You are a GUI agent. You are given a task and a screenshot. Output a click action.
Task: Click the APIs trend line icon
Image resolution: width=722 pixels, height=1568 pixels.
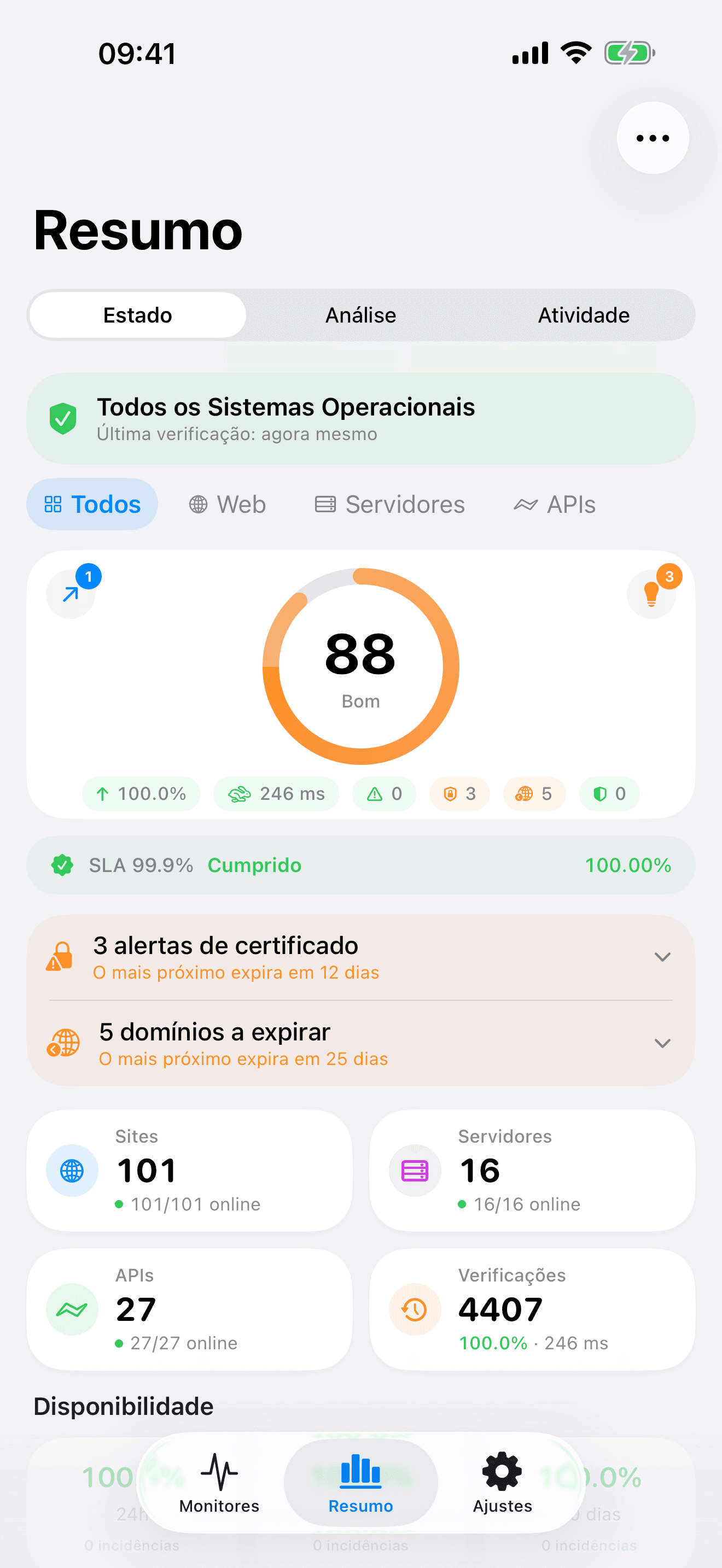(x=71, y=1309)
